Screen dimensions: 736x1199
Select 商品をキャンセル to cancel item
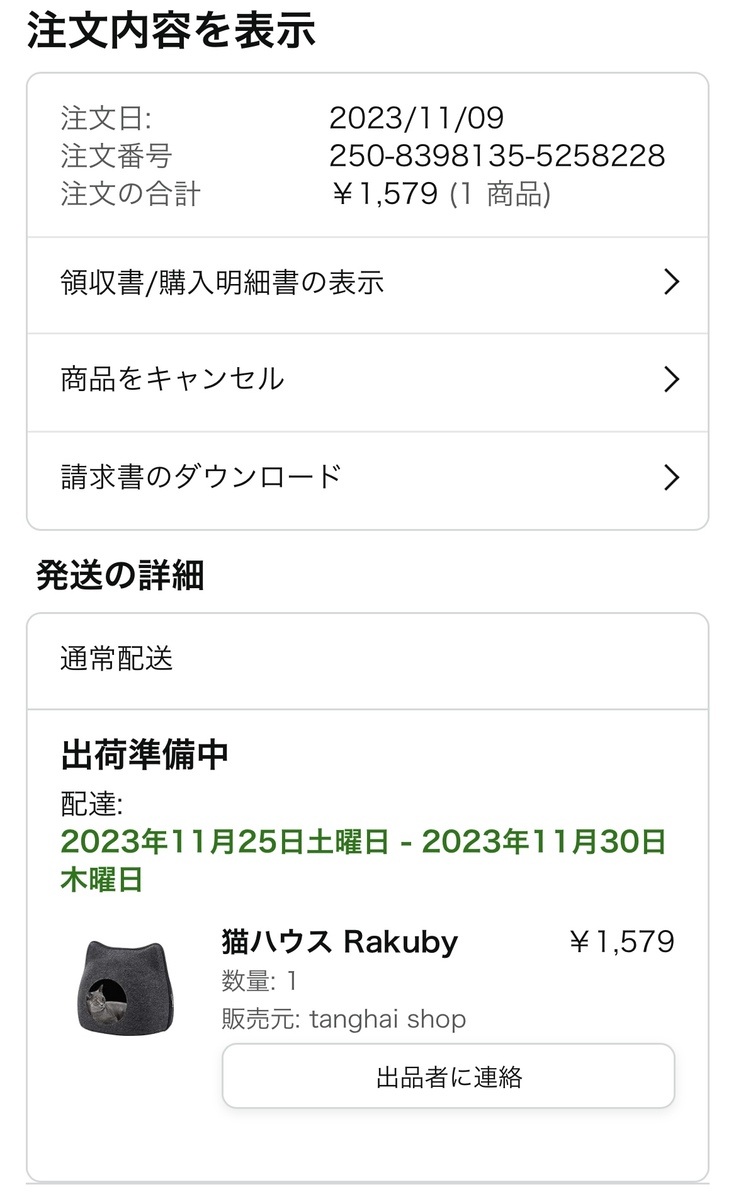pos(367,380)
